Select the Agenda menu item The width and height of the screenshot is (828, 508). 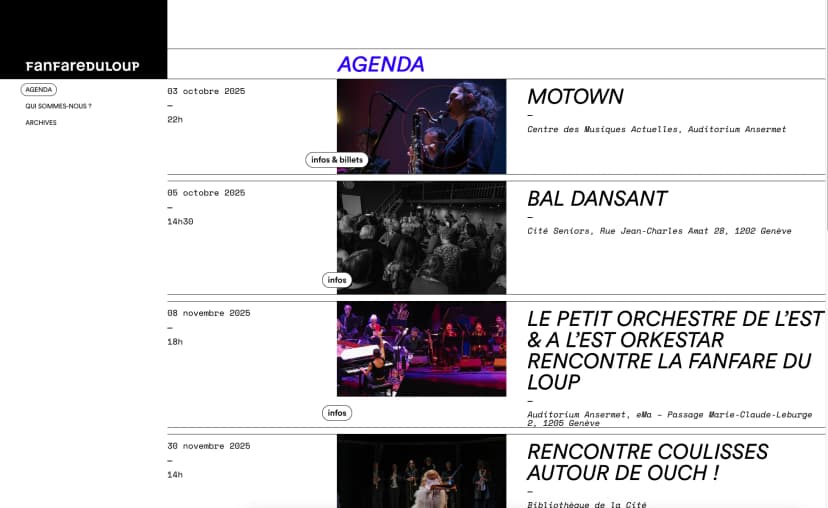click(x=38, y=90)
